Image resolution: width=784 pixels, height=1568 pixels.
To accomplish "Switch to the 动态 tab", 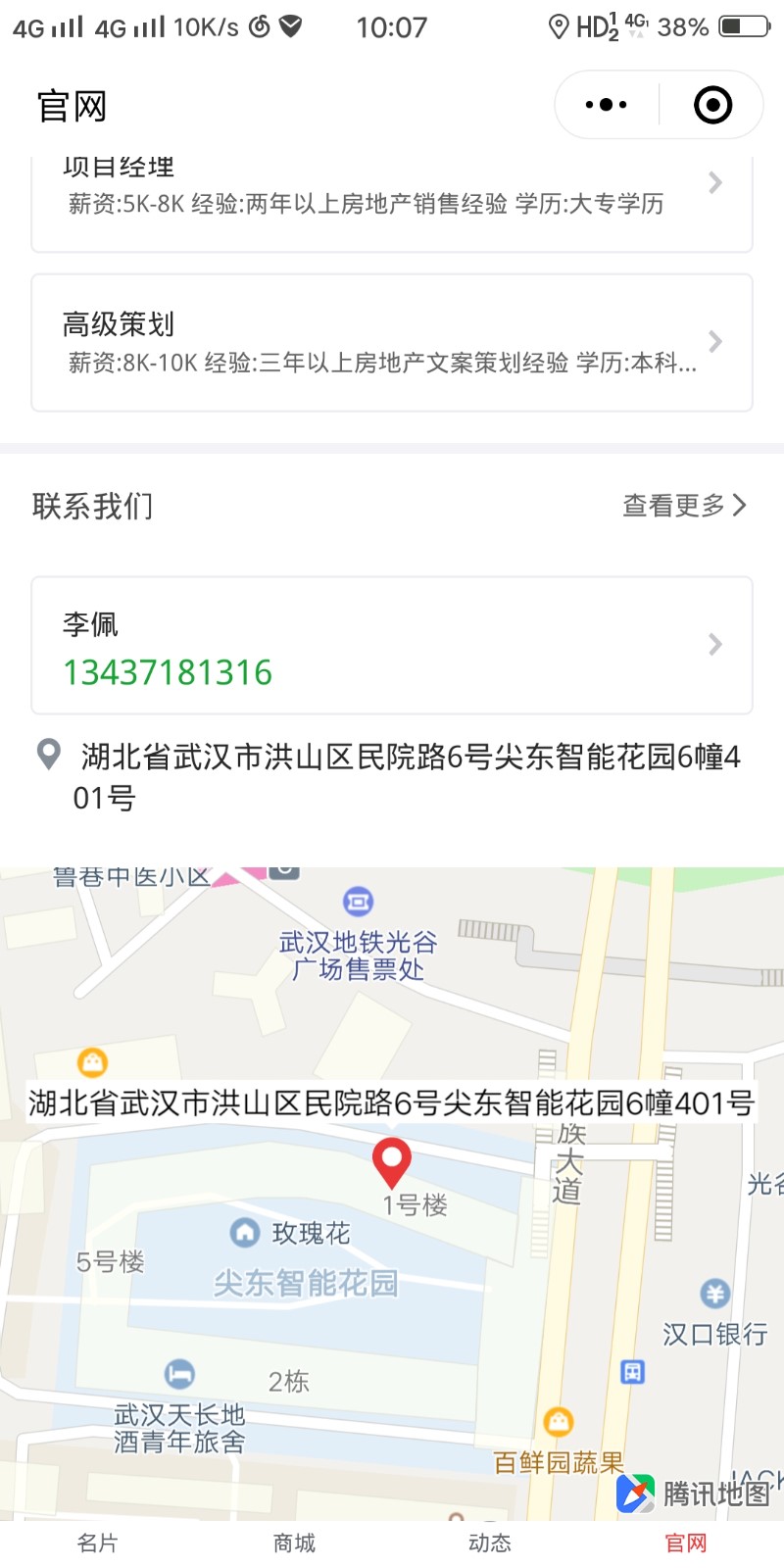I will tap(490, 1543).
